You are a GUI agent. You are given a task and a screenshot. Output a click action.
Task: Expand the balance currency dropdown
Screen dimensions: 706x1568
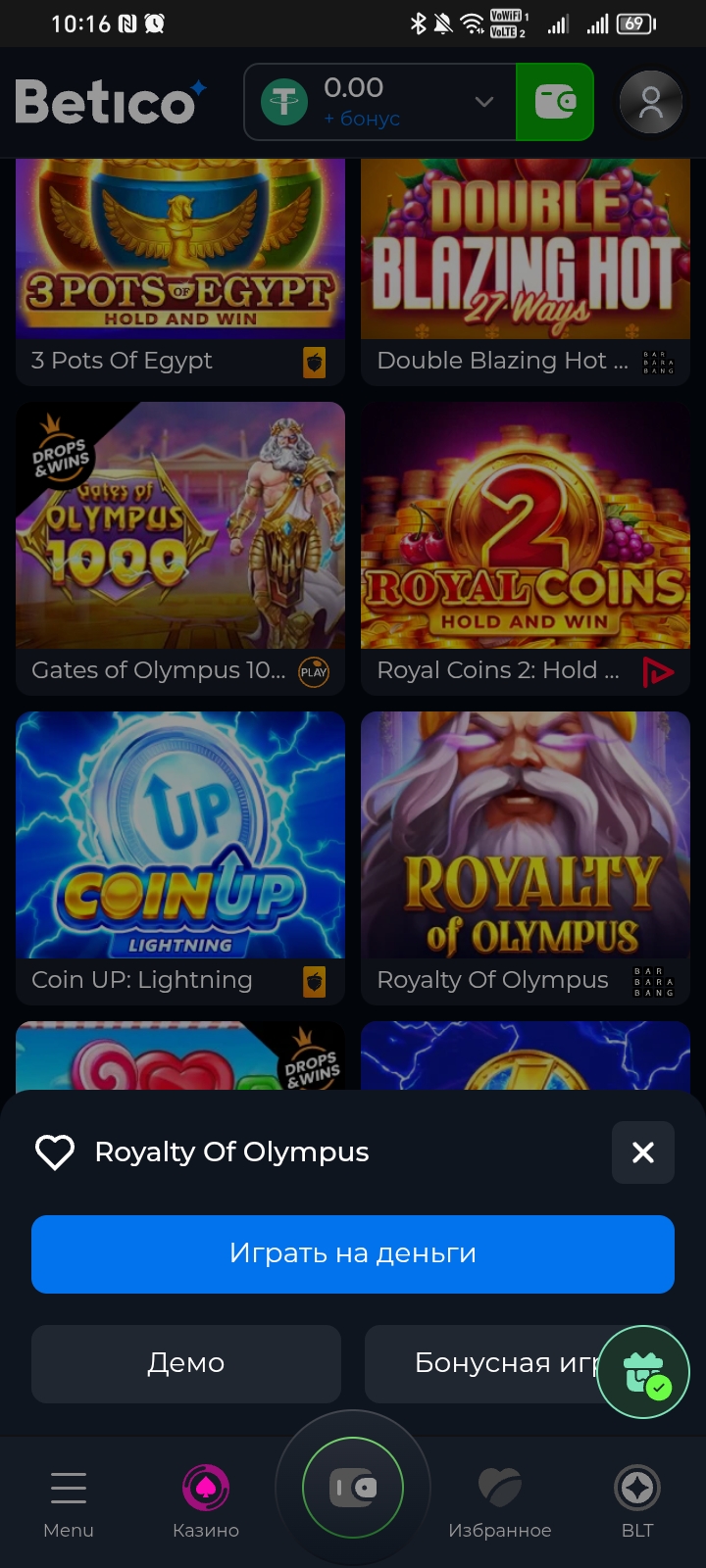483,102
